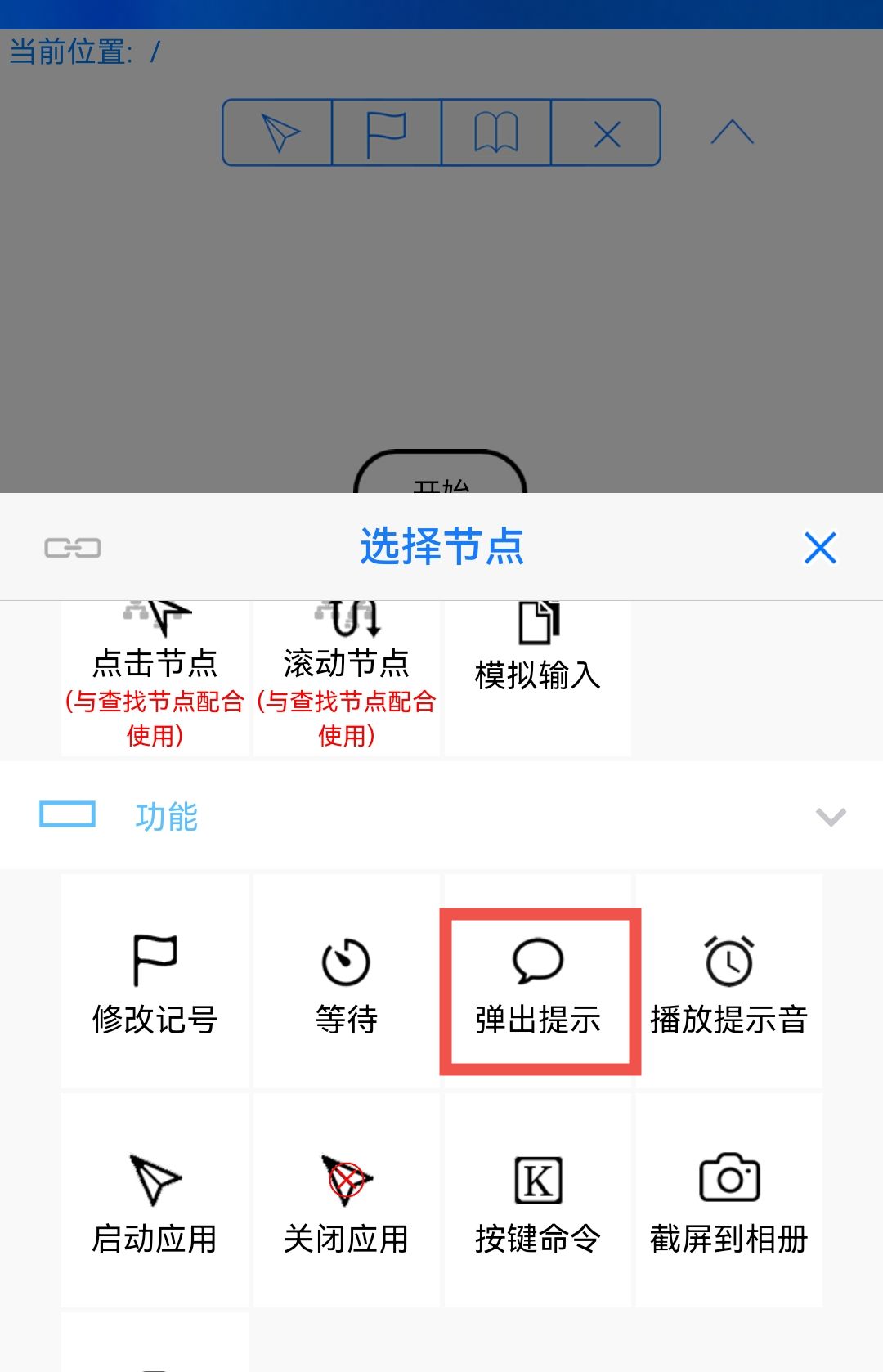Choose the 启动应用 node
This screenshot has width=883, height=1372.
tap(155, 1200)
